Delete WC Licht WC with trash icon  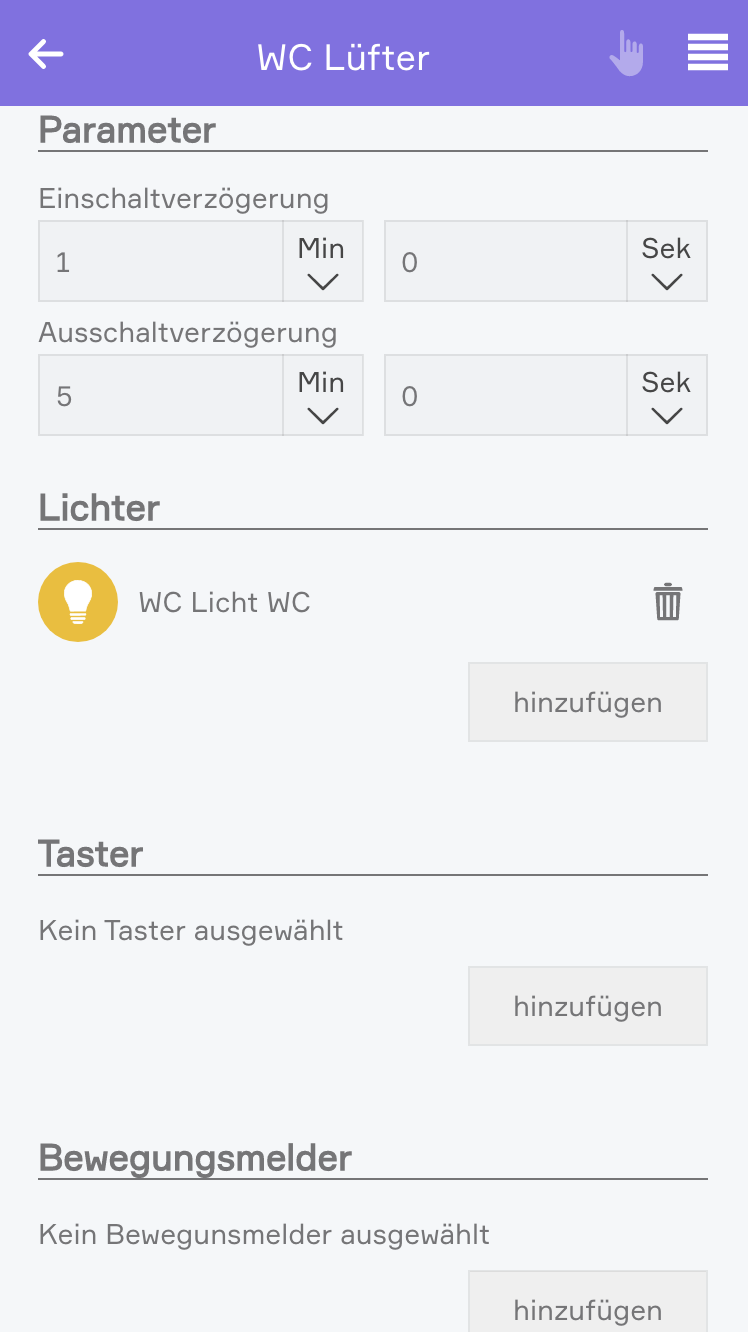(x=667, y=603)
